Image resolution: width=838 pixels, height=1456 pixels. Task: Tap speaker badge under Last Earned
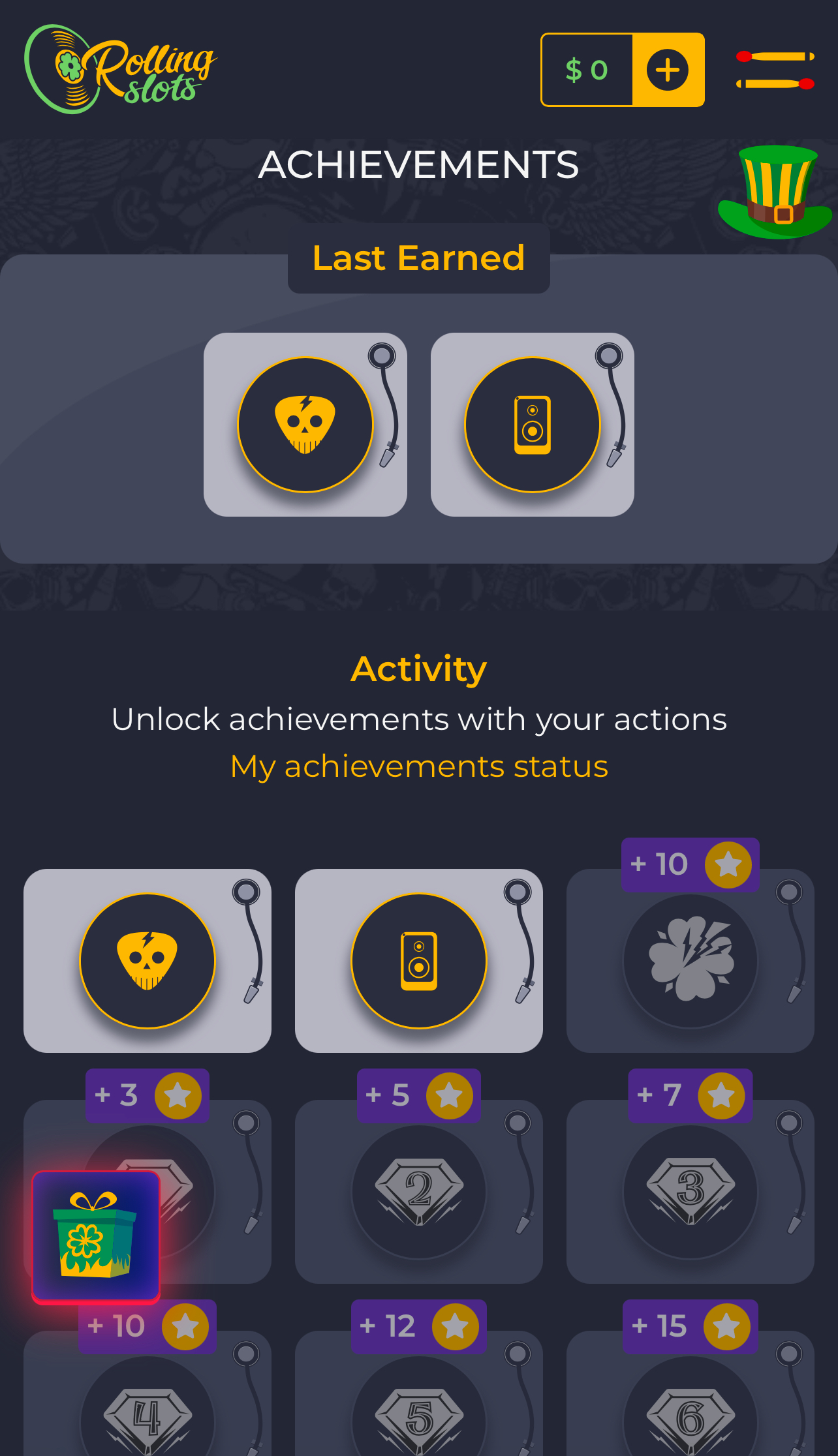tap(533, 425)
